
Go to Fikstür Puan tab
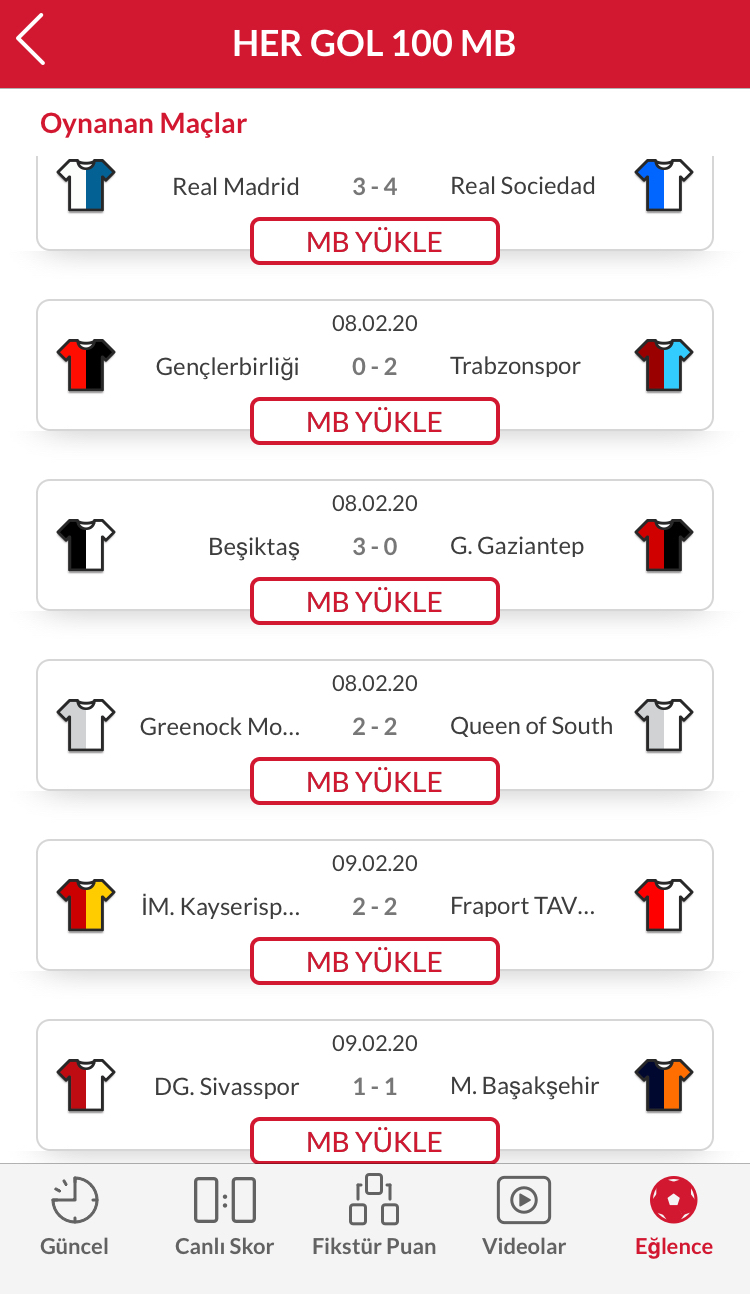[x=374, y=1216]
